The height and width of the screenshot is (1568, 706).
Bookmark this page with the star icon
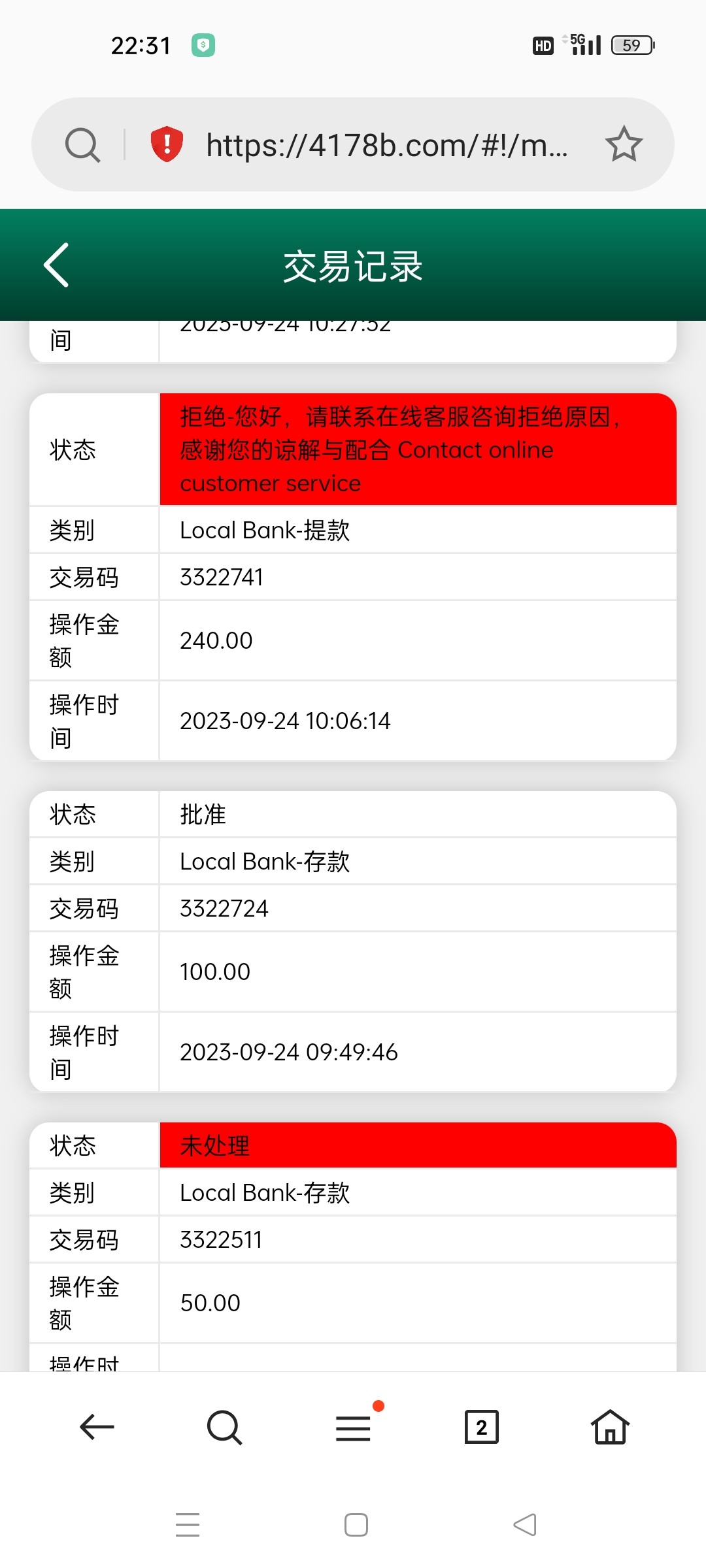point(624,144)
